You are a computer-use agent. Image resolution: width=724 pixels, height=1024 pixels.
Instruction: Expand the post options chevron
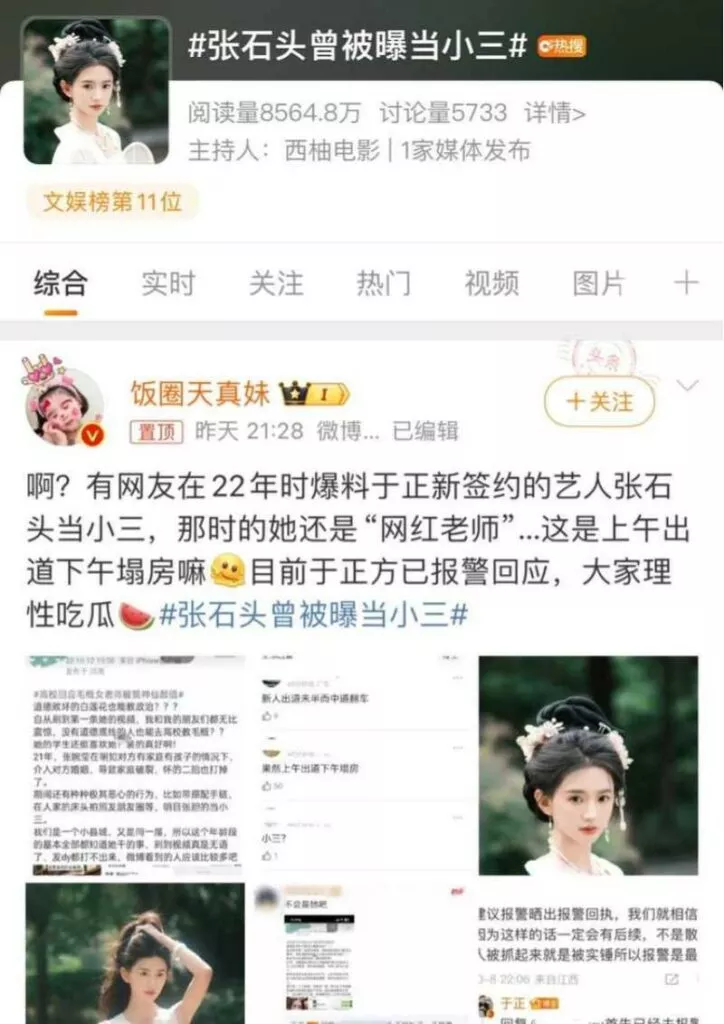(688, 385)
